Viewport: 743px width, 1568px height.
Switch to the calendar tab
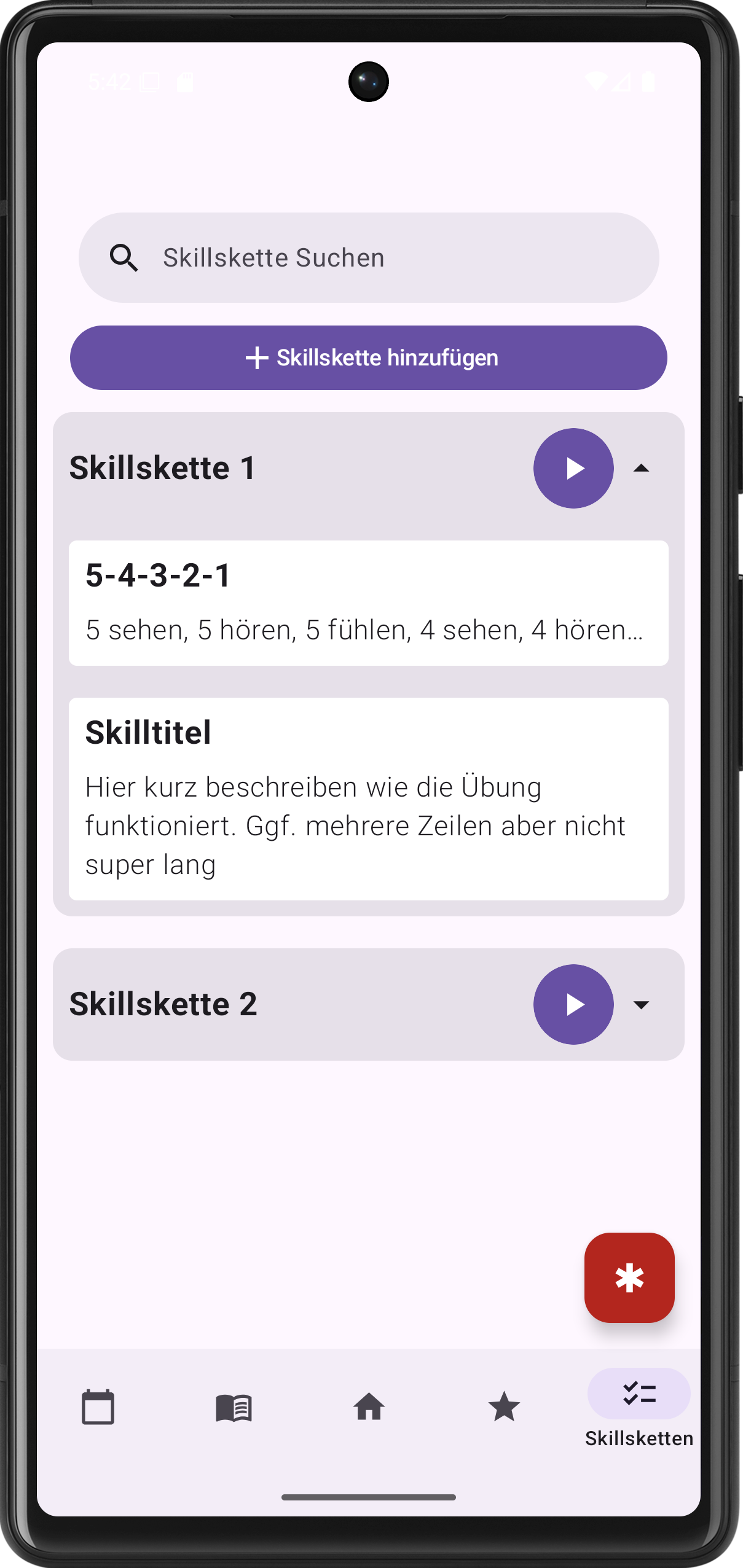click(98, 1406)
